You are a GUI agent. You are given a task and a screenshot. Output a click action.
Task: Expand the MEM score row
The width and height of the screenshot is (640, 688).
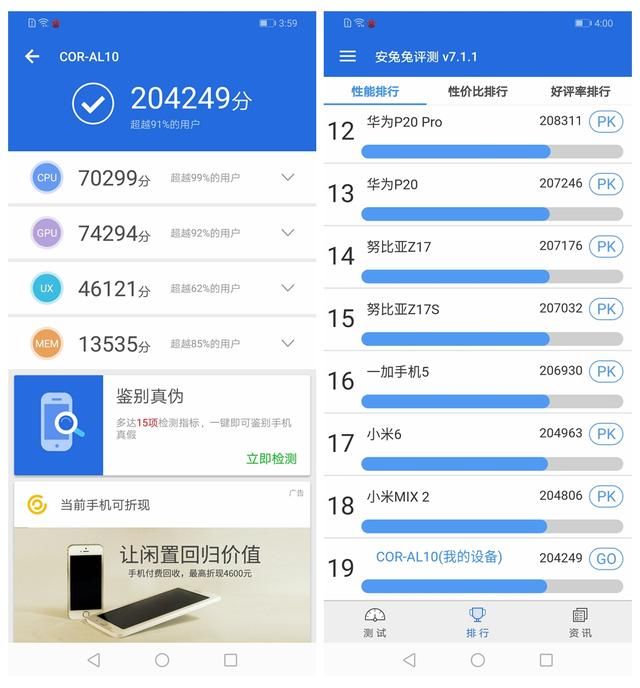click(287, 343)
